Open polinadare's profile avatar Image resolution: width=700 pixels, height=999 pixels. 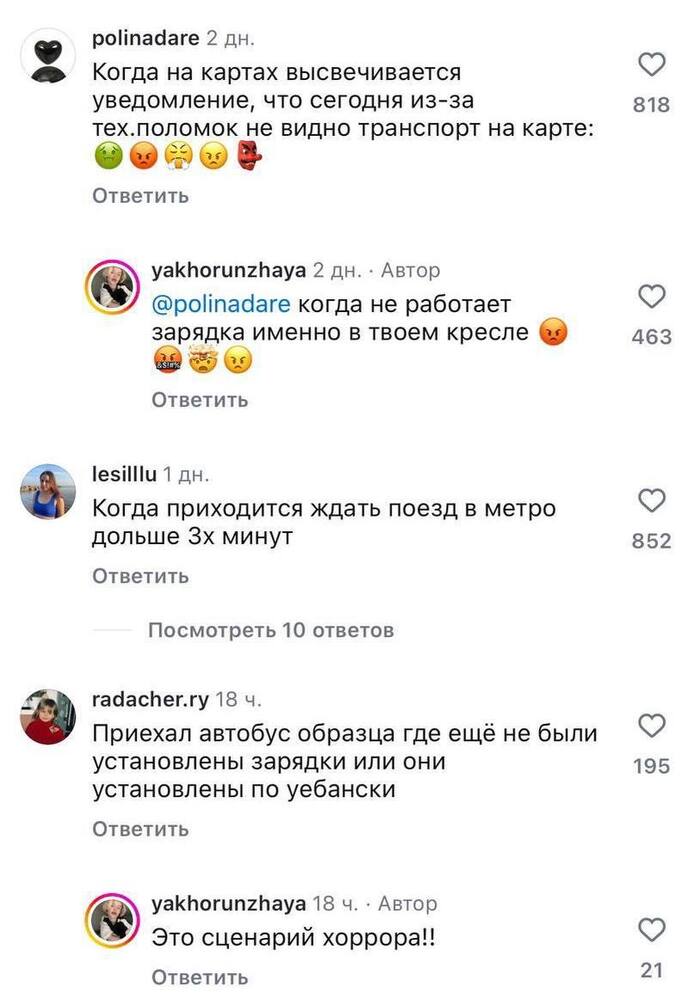[x=48, y=56]
